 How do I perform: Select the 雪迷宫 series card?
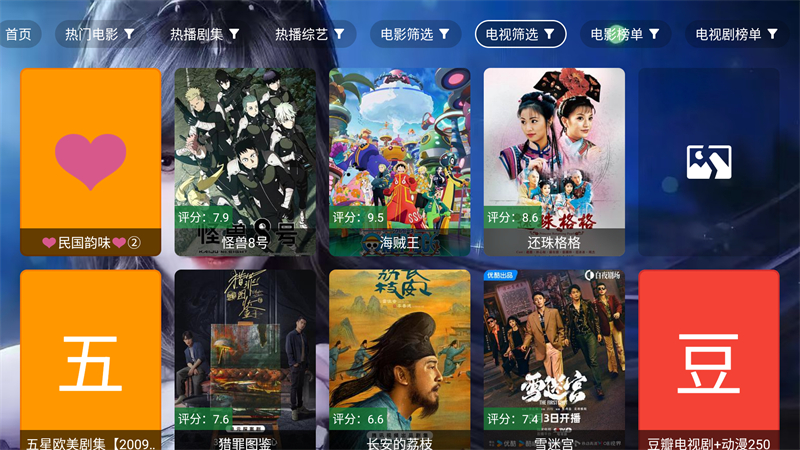554,360
